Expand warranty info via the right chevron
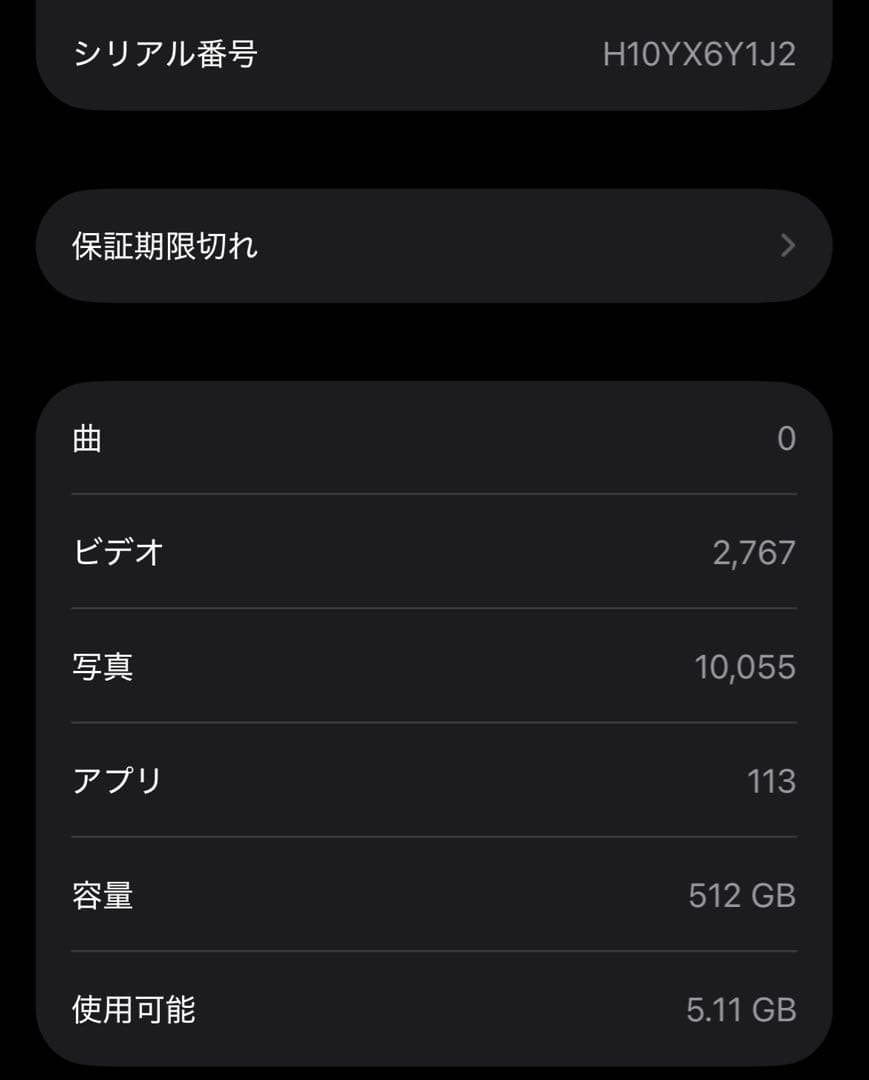Viewport: 869px width, 1080px height. click(789, 245)
